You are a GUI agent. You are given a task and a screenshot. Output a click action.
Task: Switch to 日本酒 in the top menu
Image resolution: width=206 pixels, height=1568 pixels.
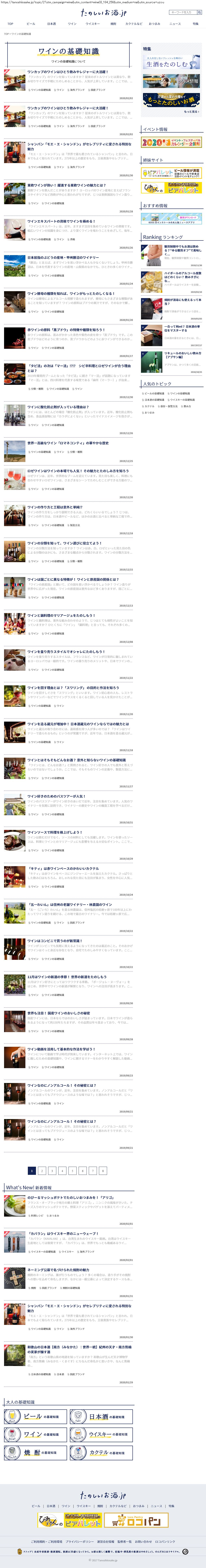(52, 24)
